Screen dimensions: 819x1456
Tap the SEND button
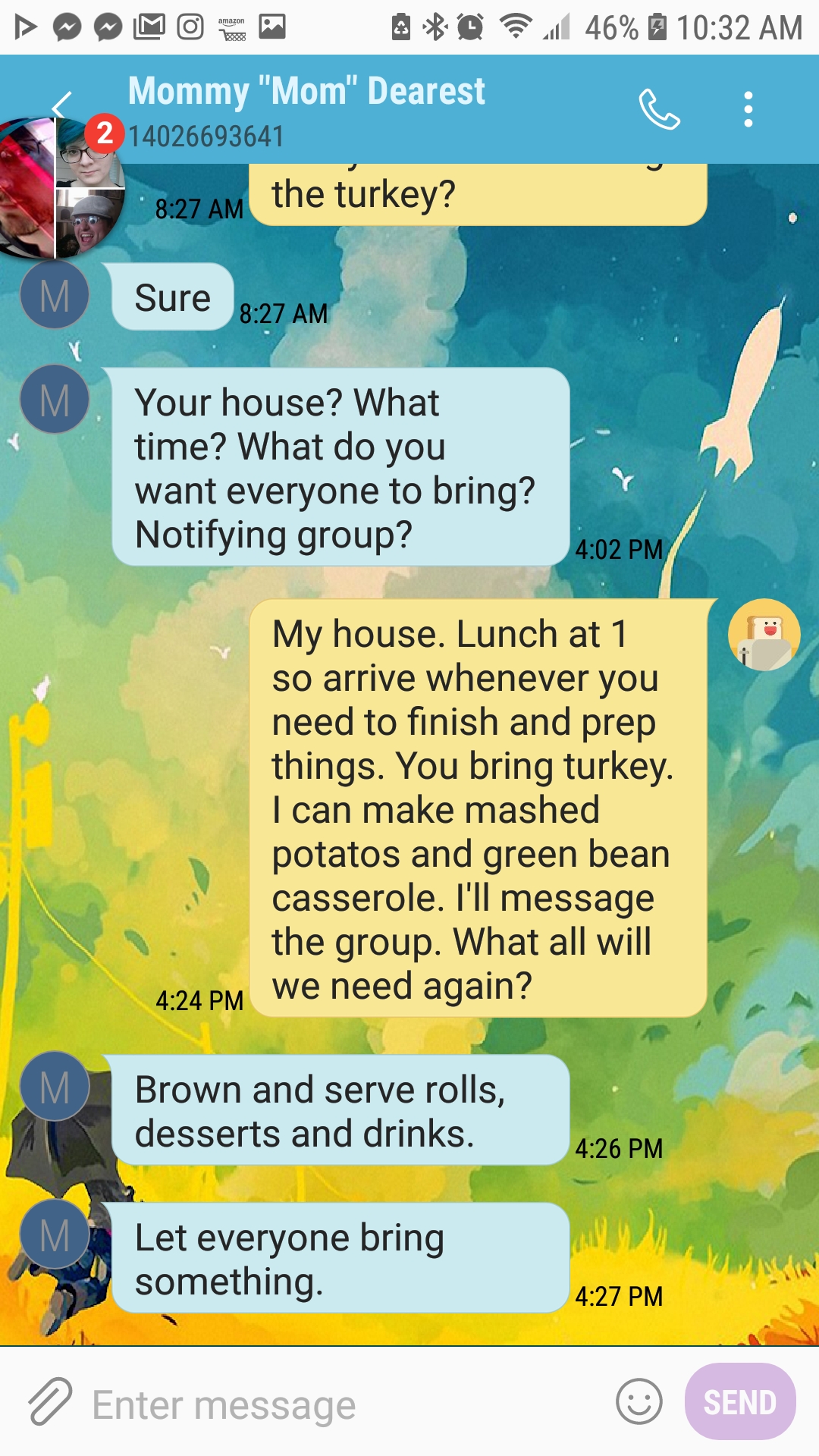(739, 1401)
